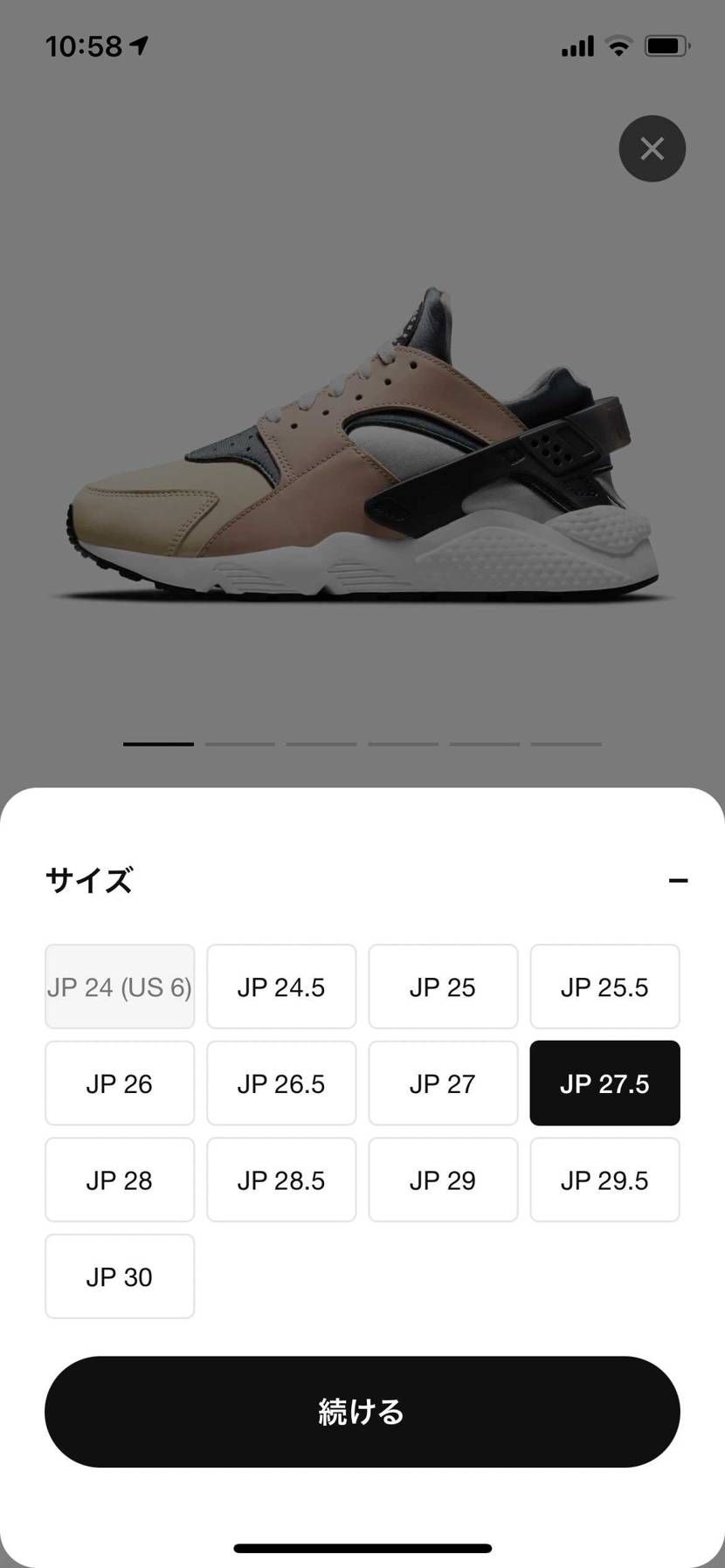Close the product image overlay
The image size is (725, 1568).
652,148
